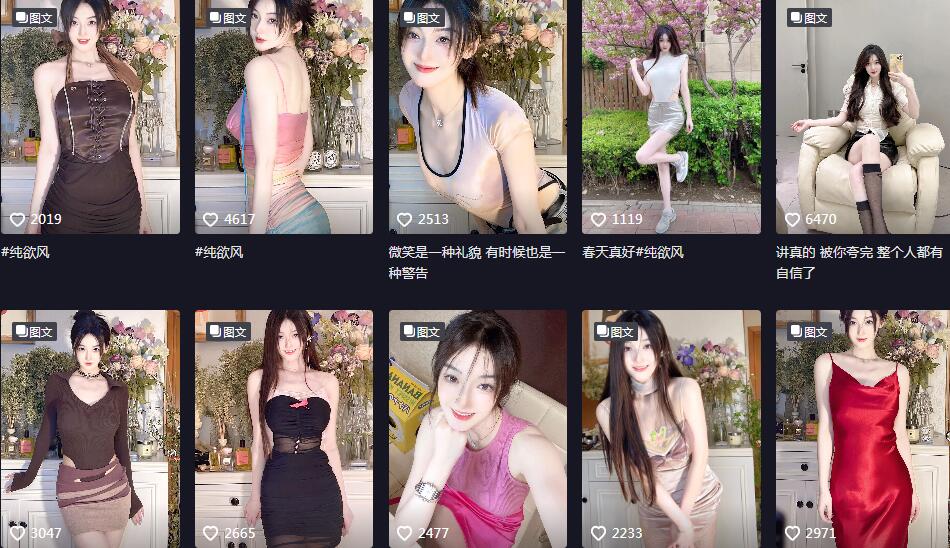Open the post with 2477 likes
The width and height of the screenshot is (950, 548).
(478, 428)
